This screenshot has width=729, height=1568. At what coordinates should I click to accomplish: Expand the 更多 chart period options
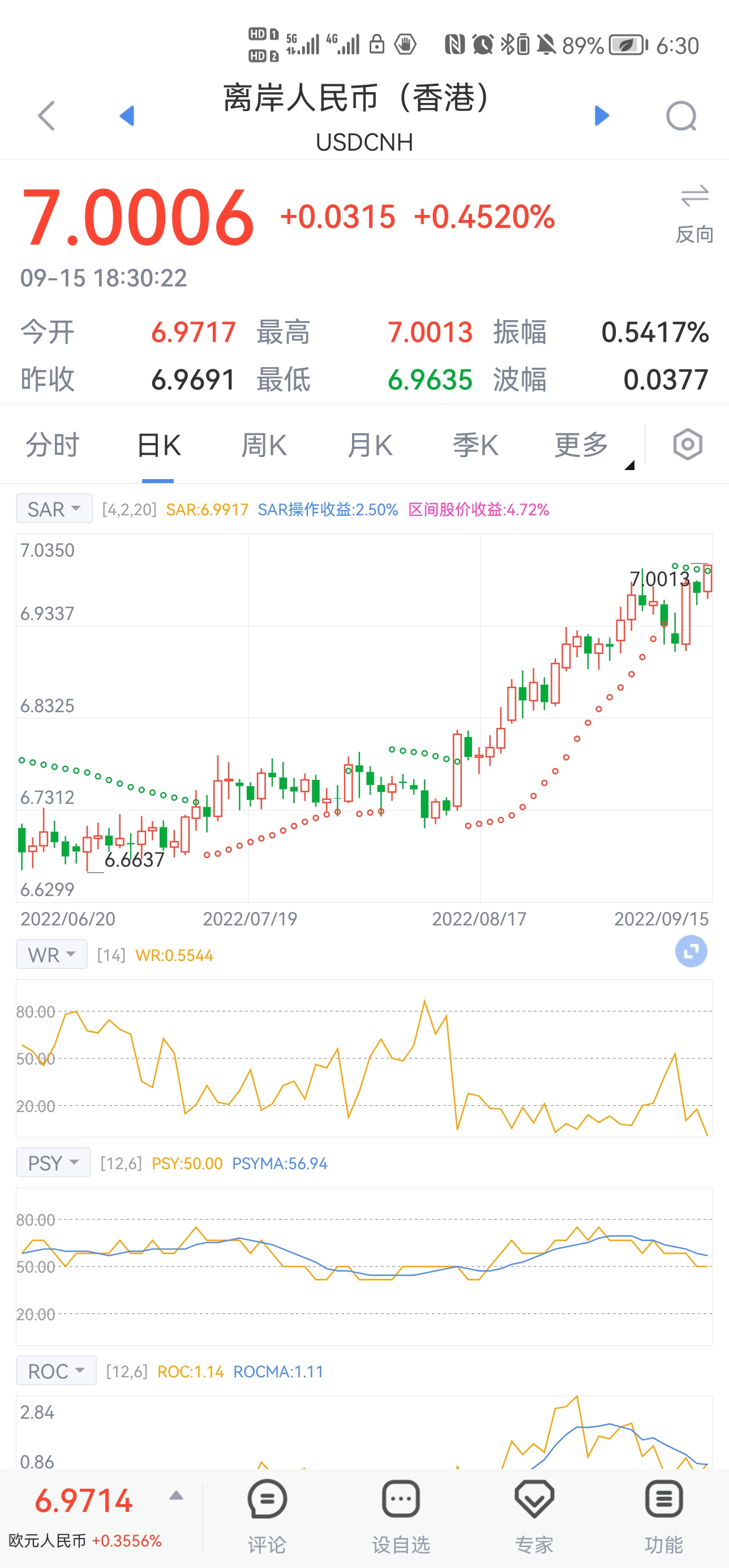pos(582,445)
